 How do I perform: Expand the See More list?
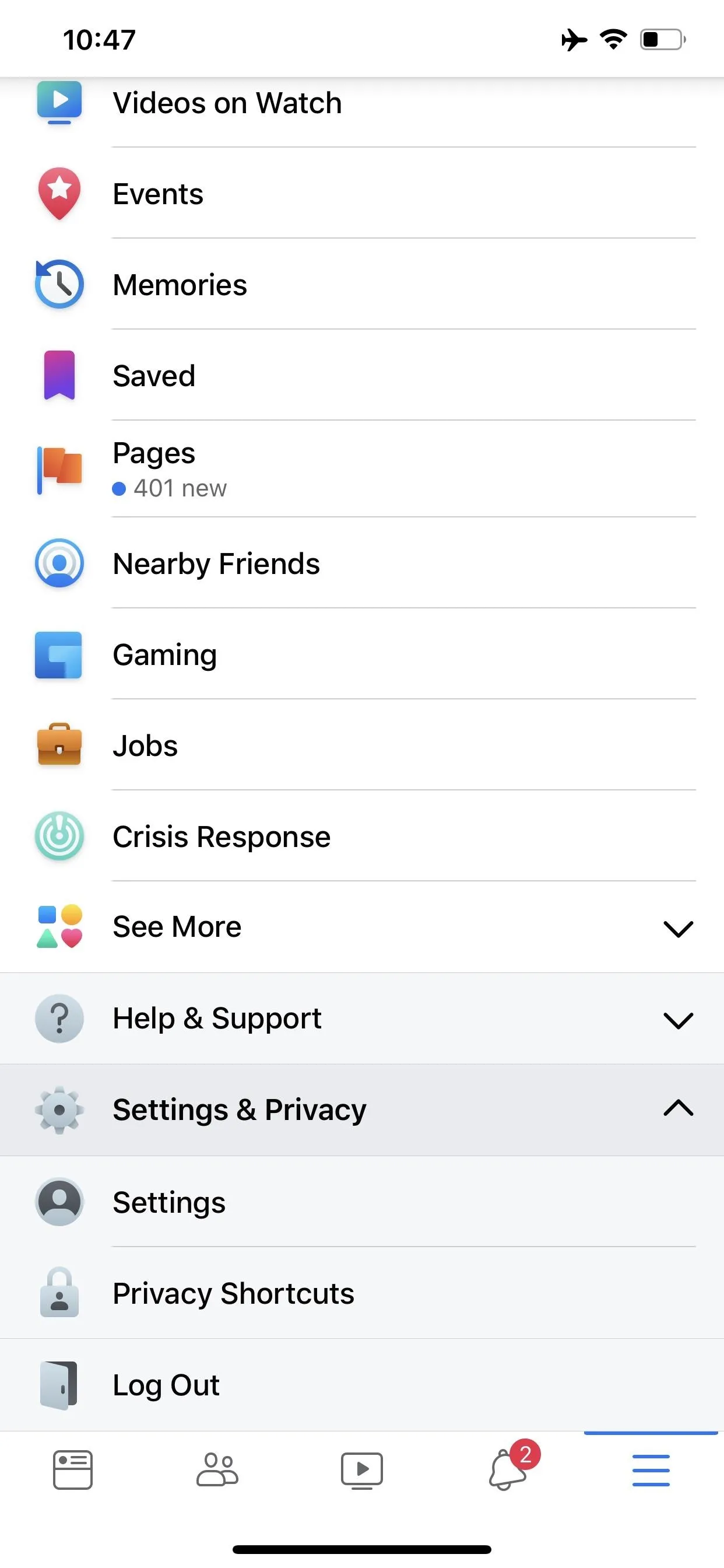pos(362,927)
